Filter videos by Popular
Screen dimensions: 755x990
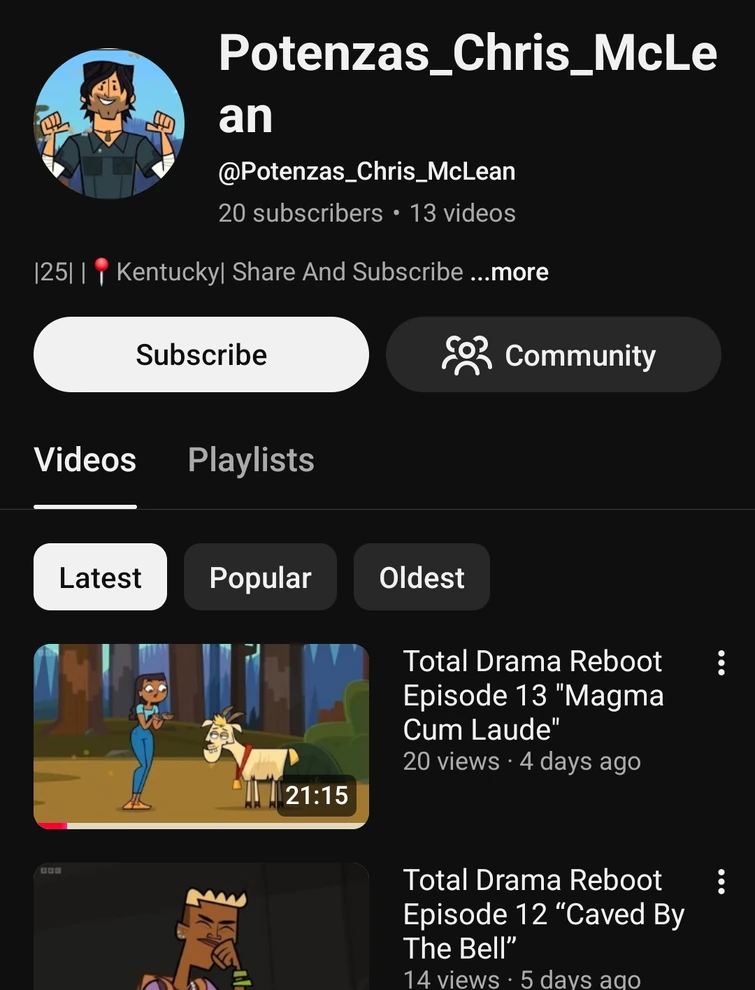(x=260, y=577)
